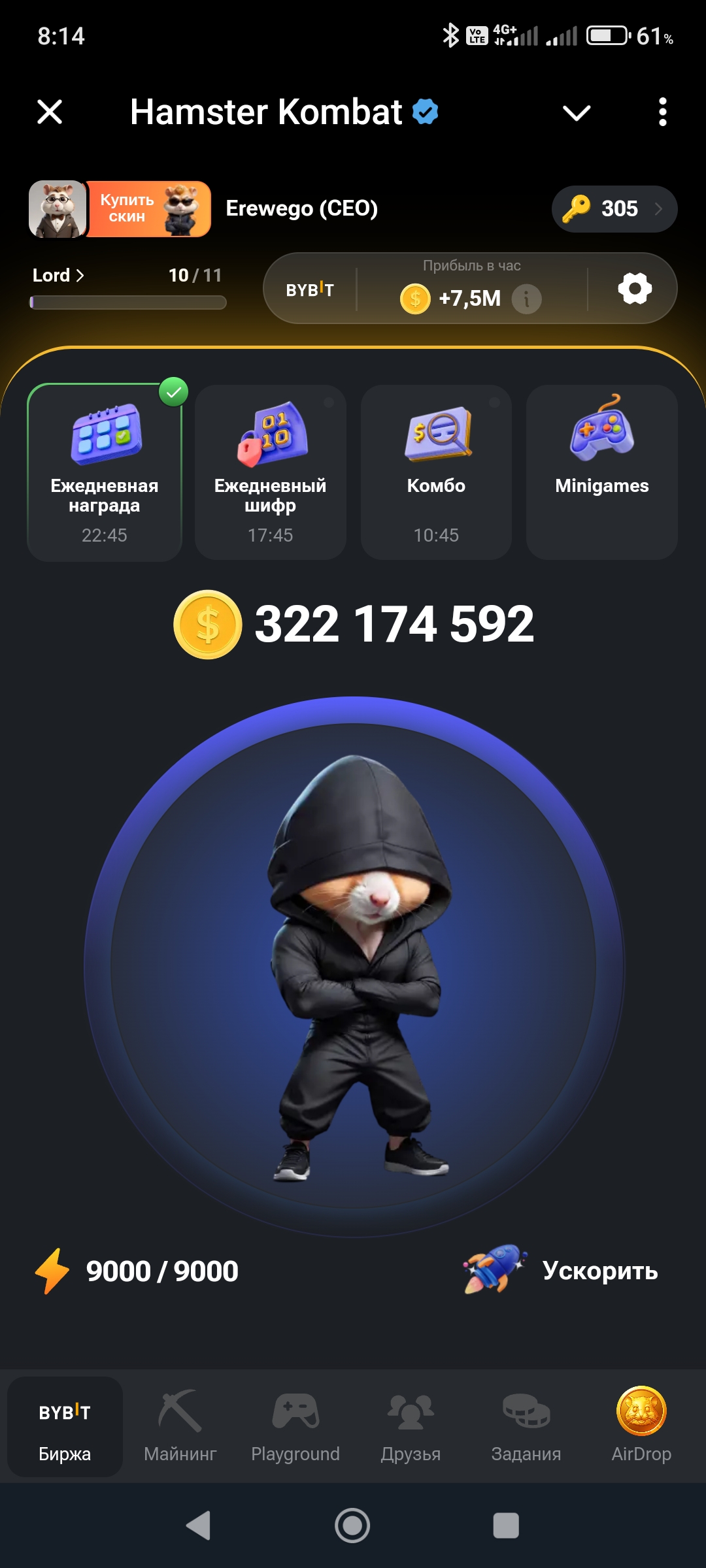Open the settings gear

coord(635,289)
